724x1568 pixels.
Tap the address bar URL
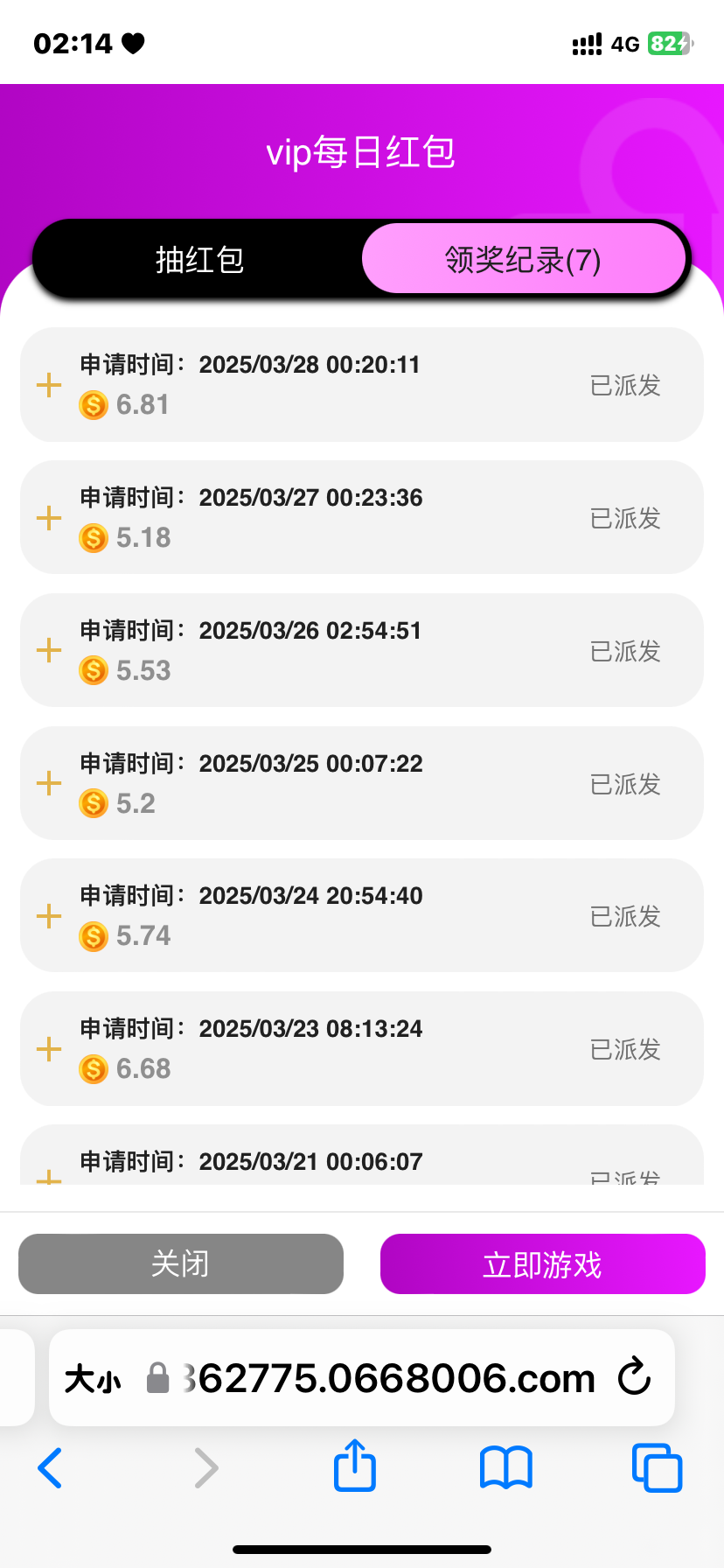(x=385, y=1378)
